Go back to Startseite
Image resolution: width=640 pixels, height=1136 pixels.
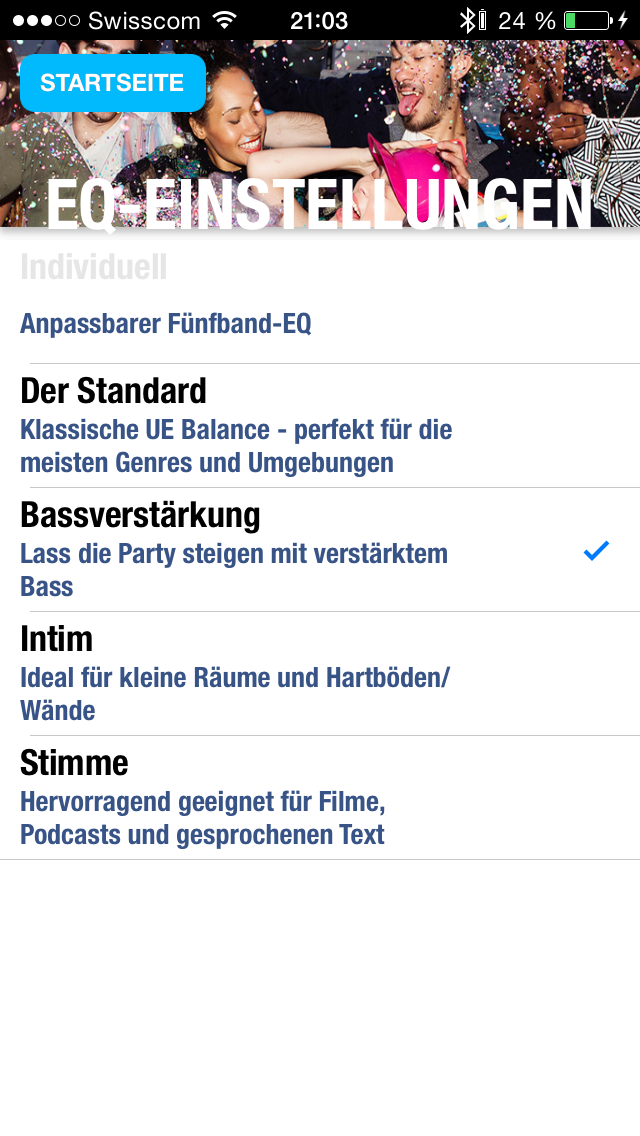[112, 82]
